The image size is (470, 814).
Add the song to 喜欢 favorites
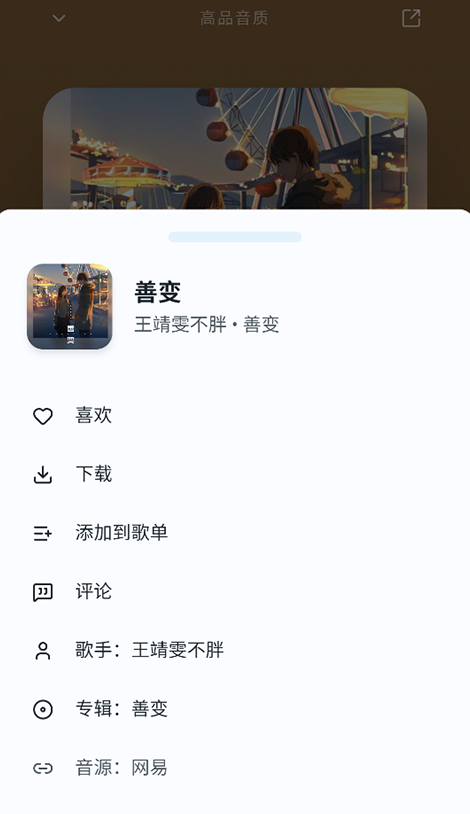click(235, 416)
